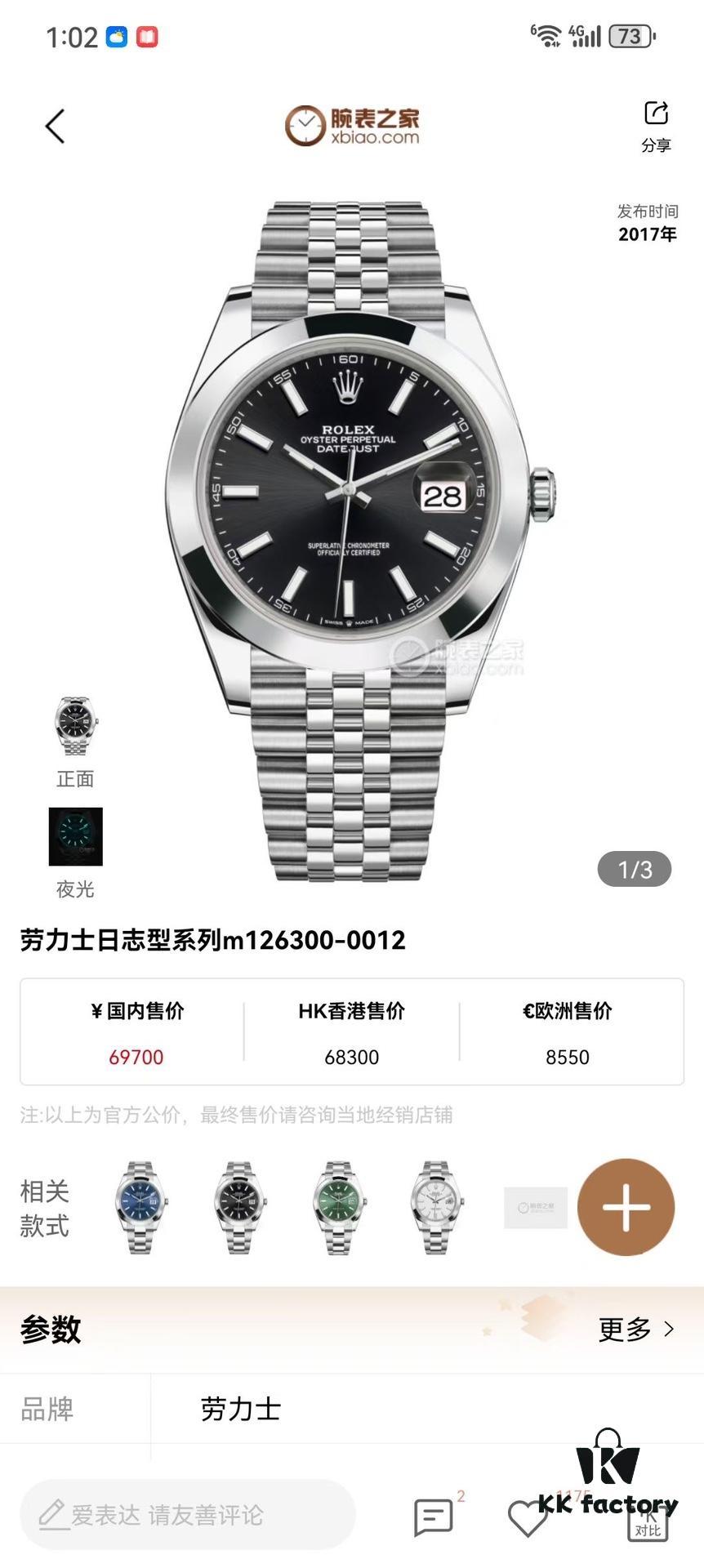Like this watch with the heart icon
Image resolution: width=704 pixels, height=1568 pixels.
click(528, 1518)
